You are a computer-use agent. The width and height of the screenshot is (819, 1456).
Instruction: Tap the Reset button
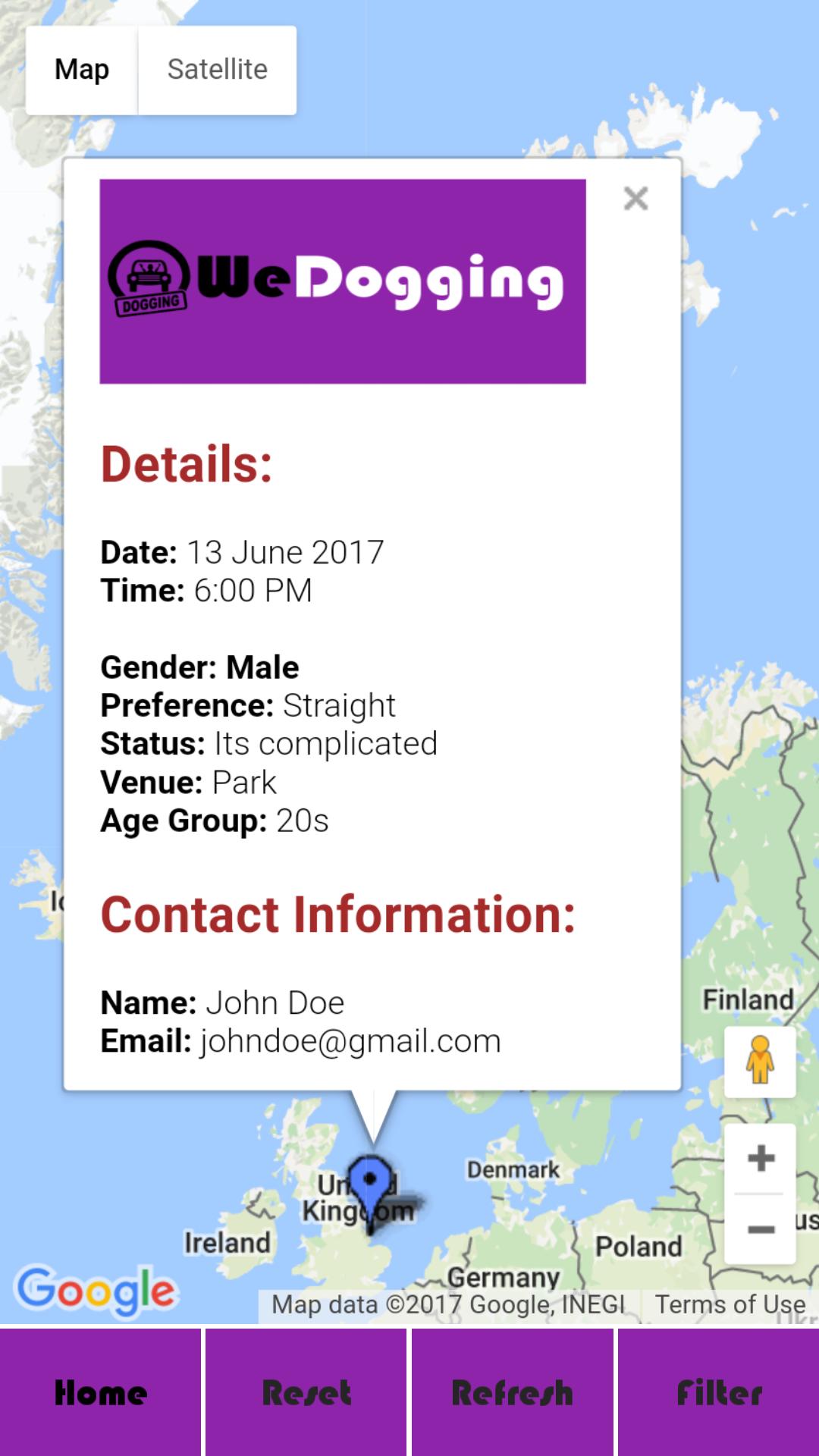306,1392
